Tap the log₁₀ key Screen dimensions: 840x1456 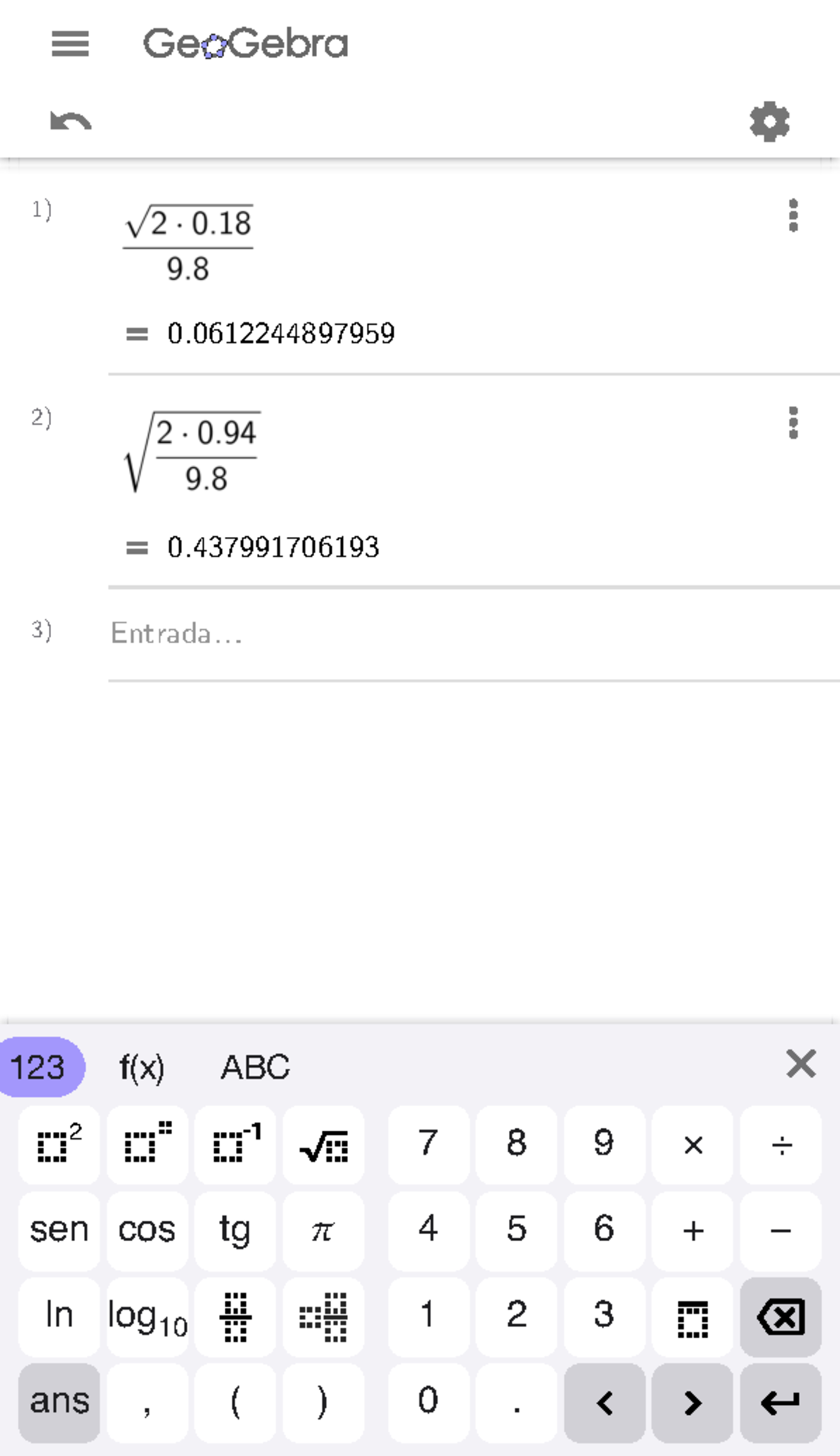click(148, 1317)
